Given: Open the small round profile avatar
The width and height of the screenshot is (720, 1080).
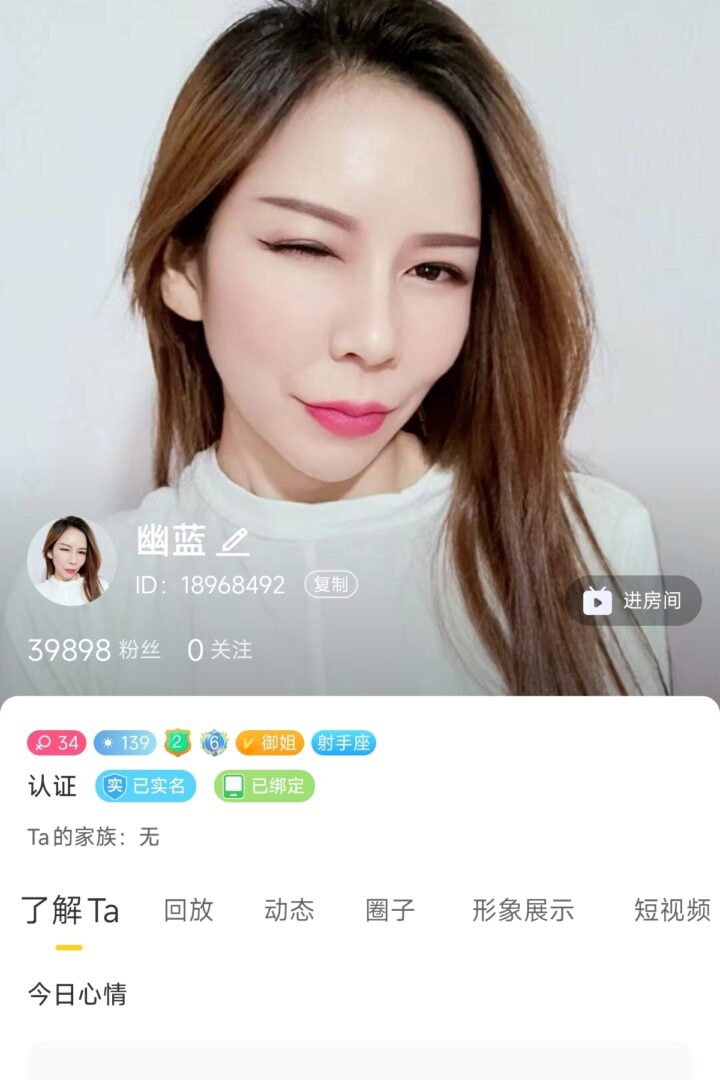Looking at the screenshot, I should [x=71, y=560].
